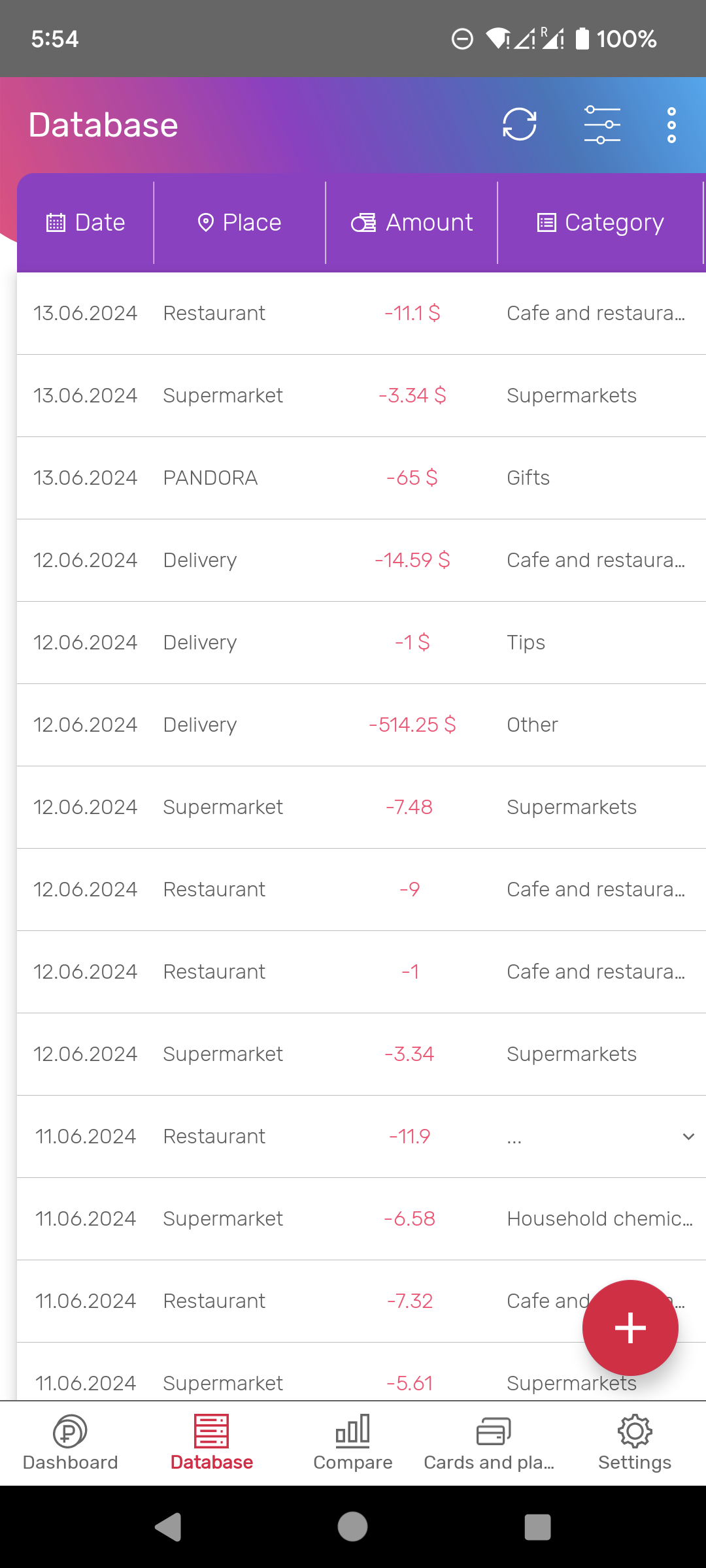Go to Cards and plans tab
The height and width of the screenshot is (1568, 706).
point(490,1443)
